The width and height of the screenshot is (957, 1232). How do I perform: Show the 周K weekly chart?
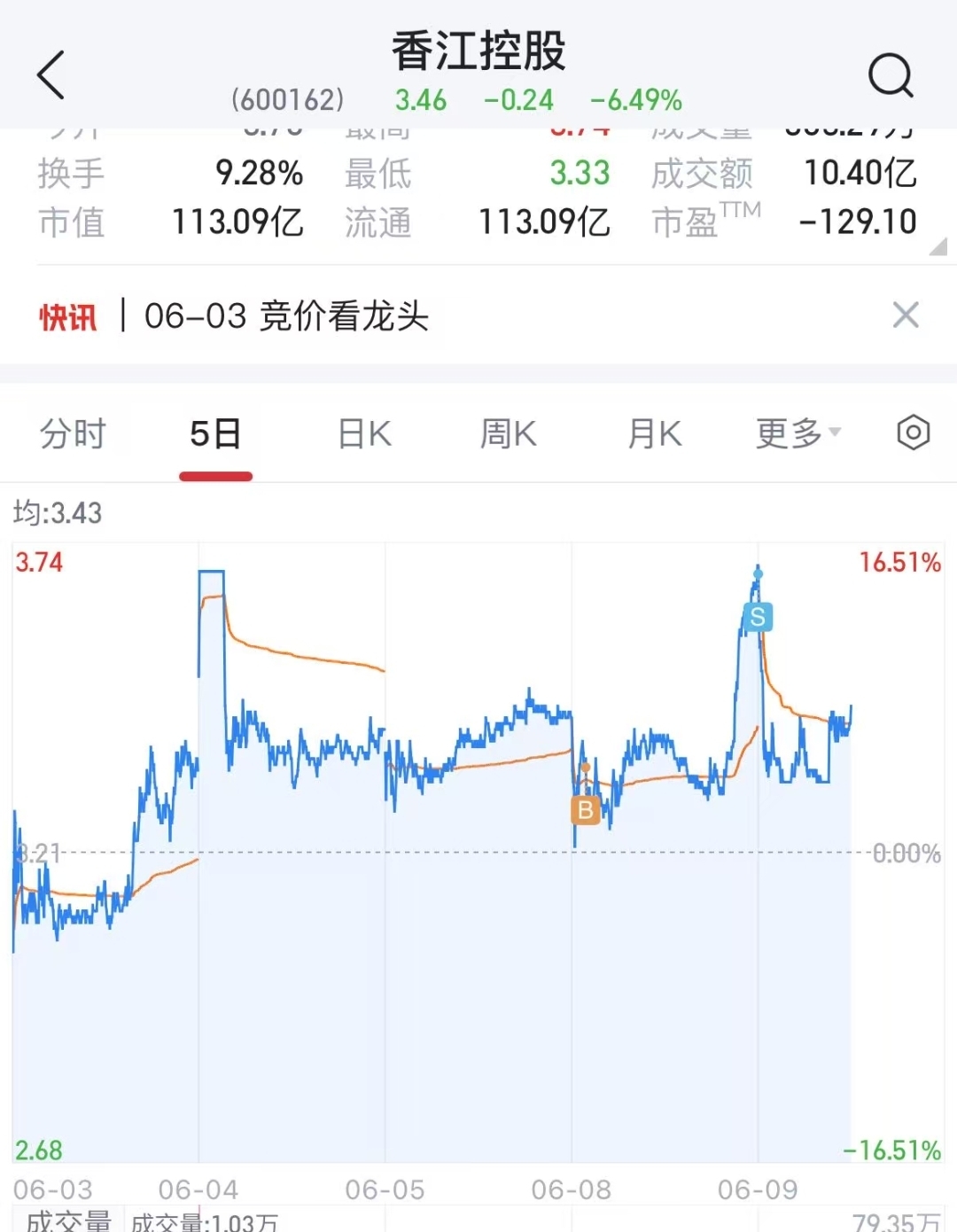(x=509, y=433)
